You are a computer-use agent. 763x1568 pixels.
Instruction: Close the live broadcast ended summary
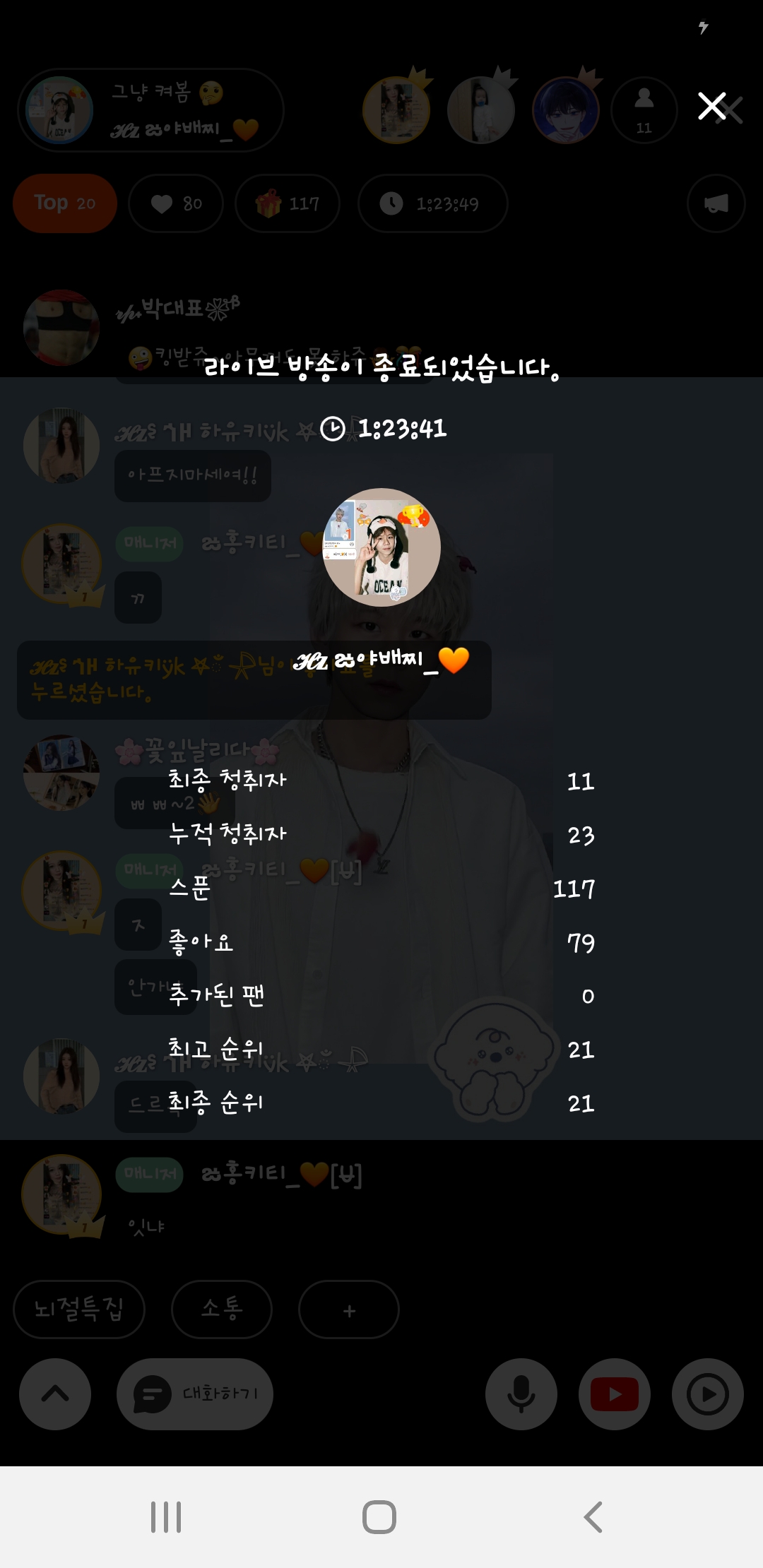[711, 107]
